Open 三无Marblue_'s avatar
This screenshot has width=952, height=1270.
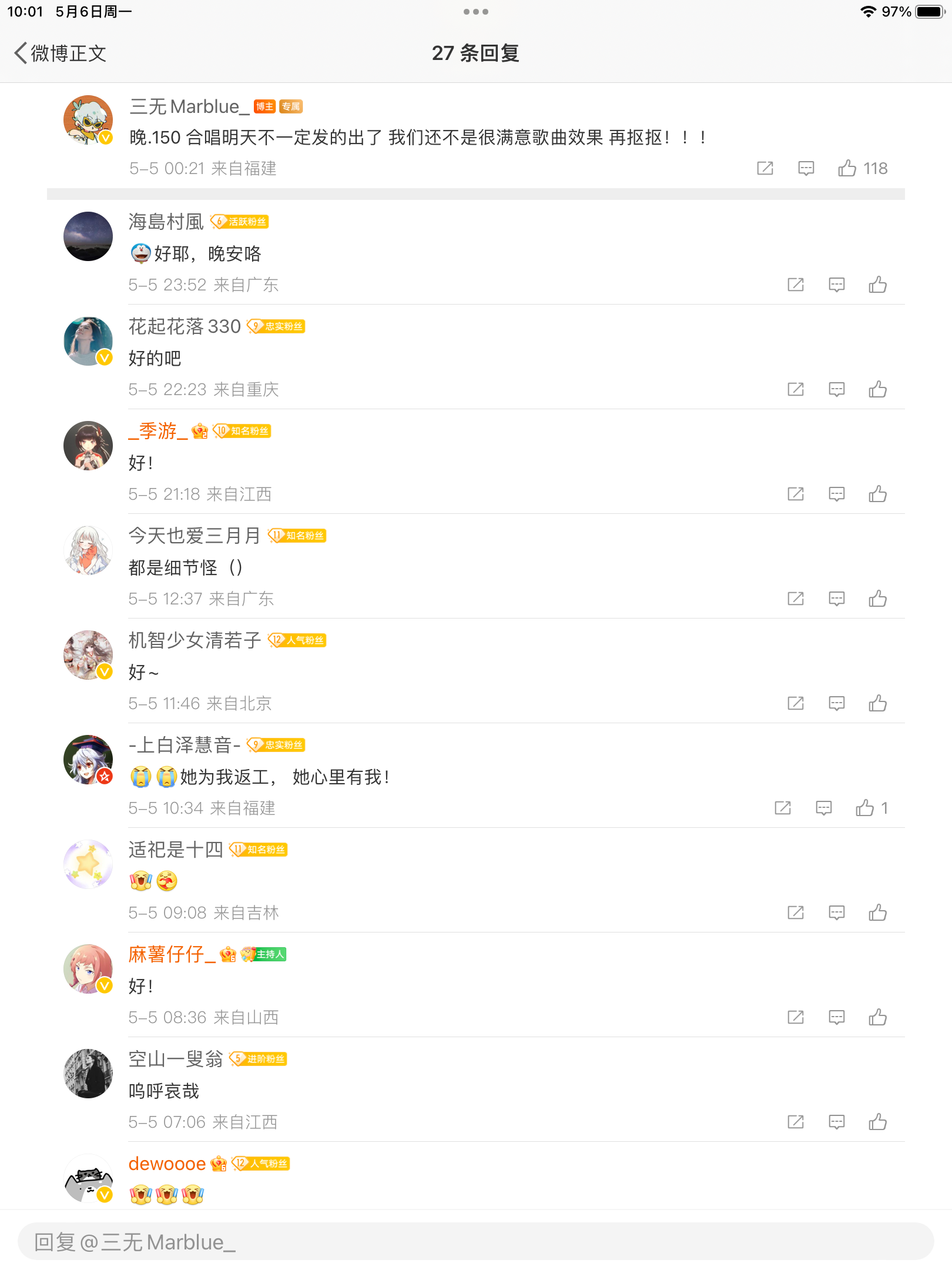click(88, 120)
